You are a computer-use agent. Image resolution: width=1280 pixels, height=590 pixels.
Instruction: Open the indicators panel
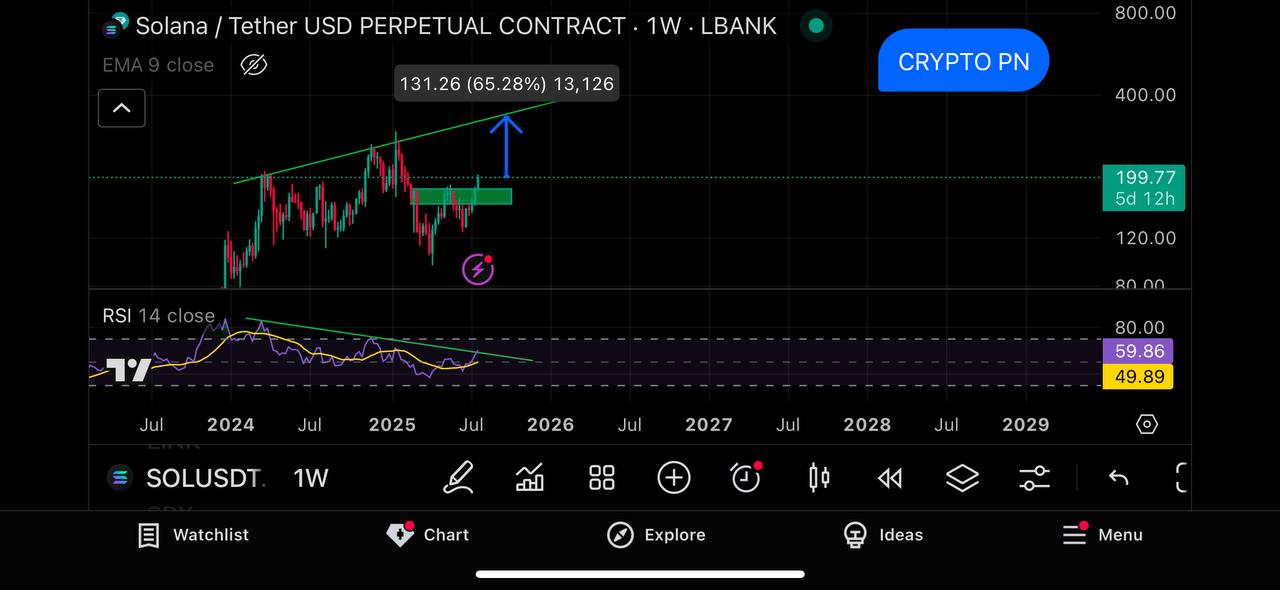coord(530,478)
